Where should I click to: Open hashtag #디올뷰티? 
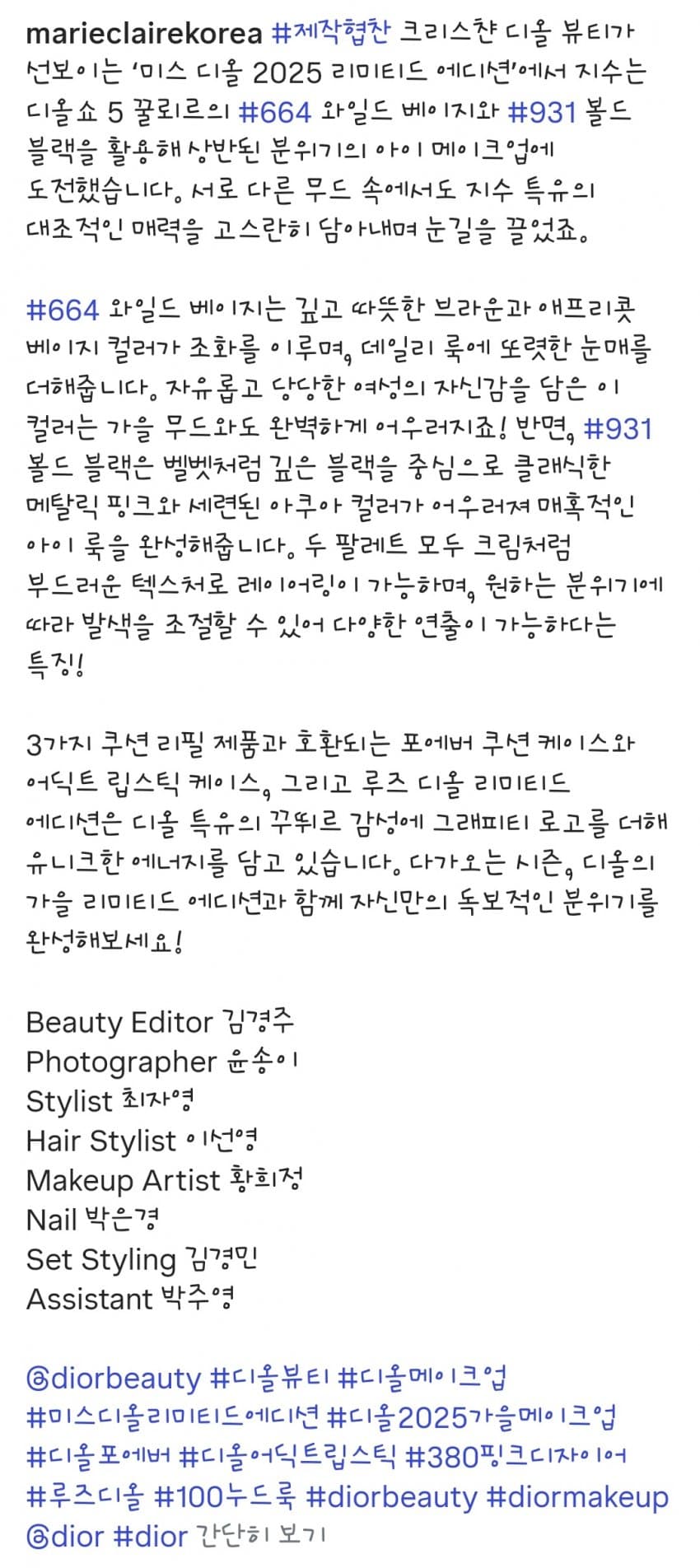click(x=270, y=1379)
